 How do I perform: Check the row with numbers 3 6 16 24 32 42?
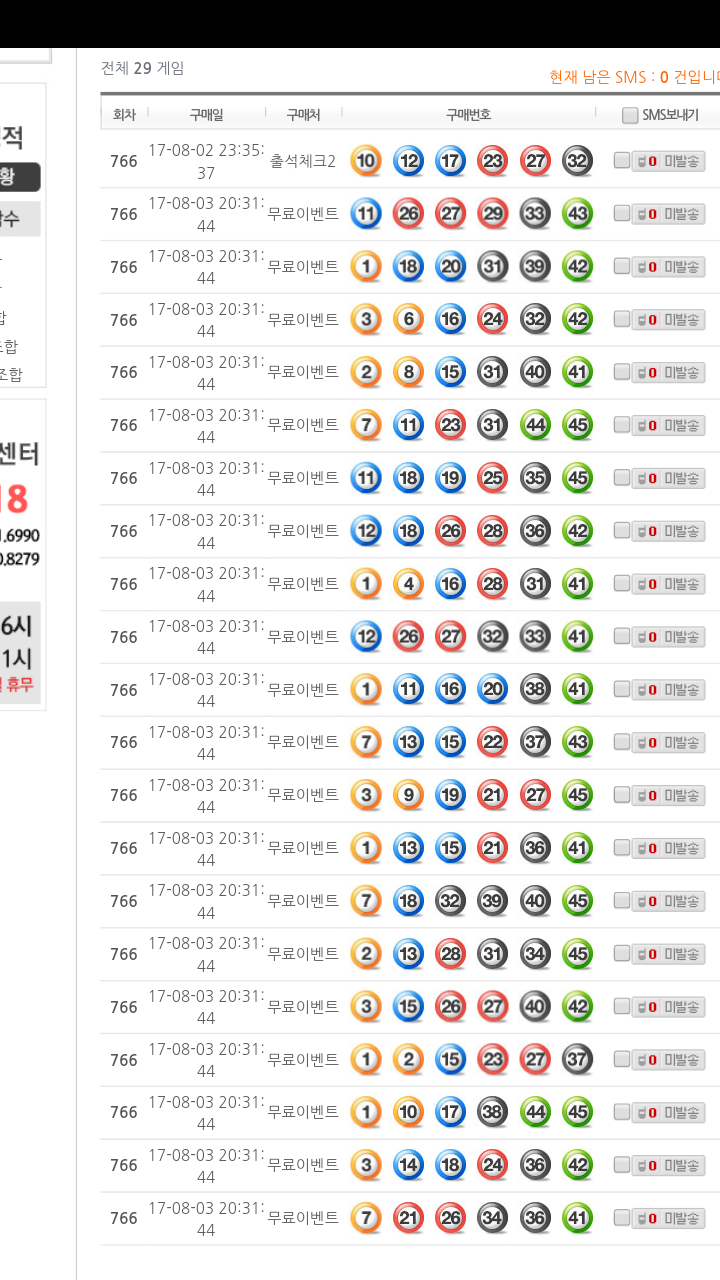tap(622, 319)
